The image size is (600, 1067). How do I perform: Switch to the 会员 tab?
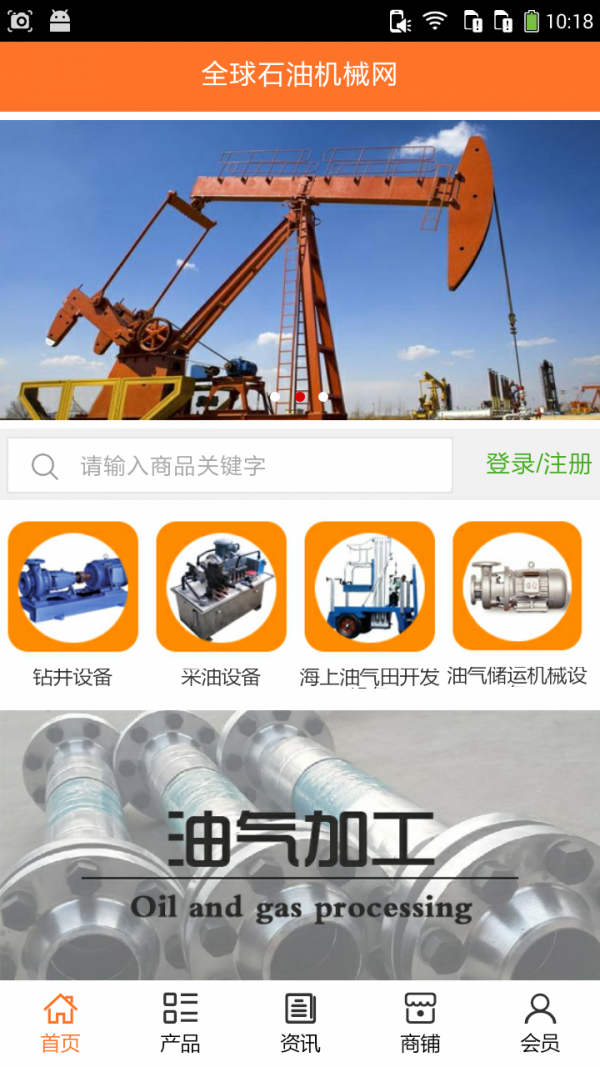point(540,1023)
